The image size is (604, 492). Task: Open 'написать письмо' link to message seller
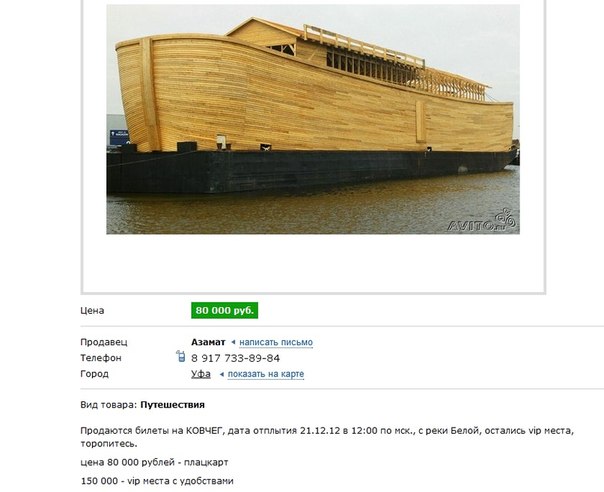(x=276, y=342)
